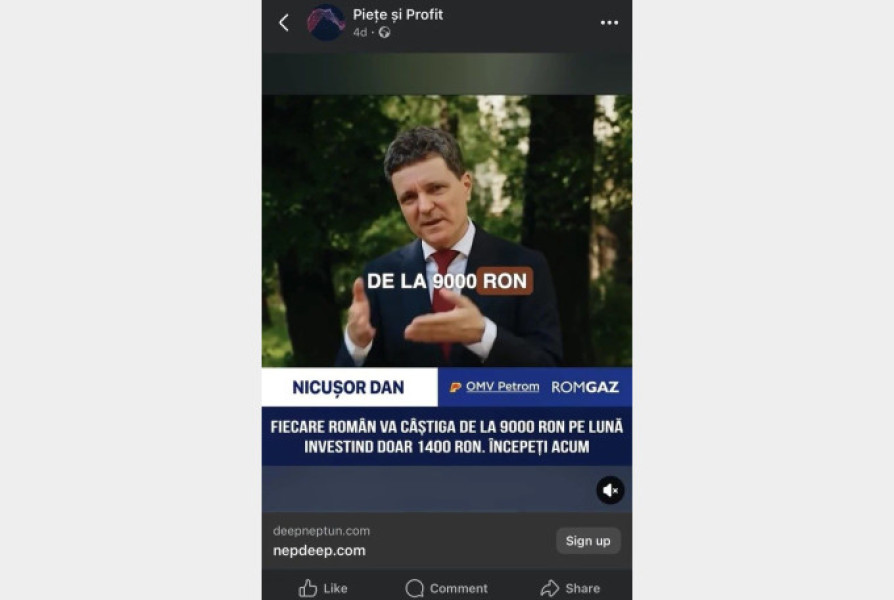
Task: Open the Piețe și Profit page
Action: (397, 15)
